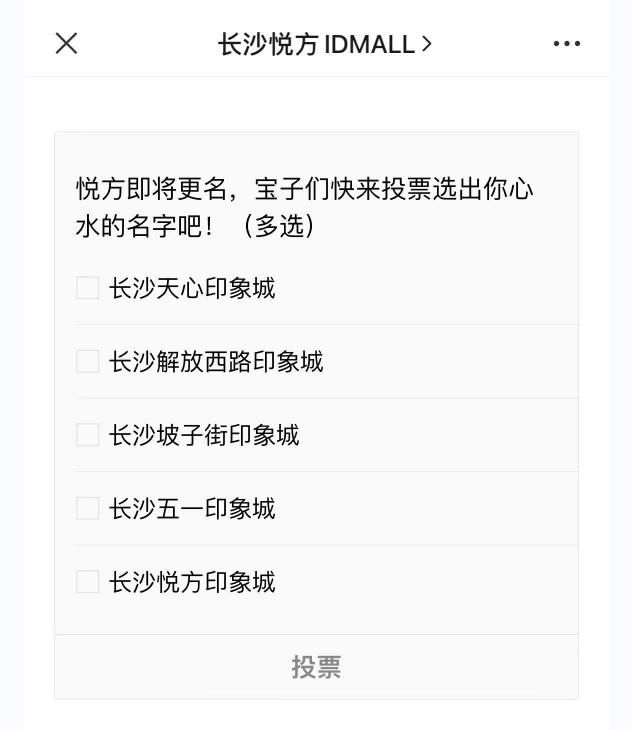Tick the 长沙坡子街印象城 option
This screenshot has height=730, width=632.
click(x=88, y=435)
